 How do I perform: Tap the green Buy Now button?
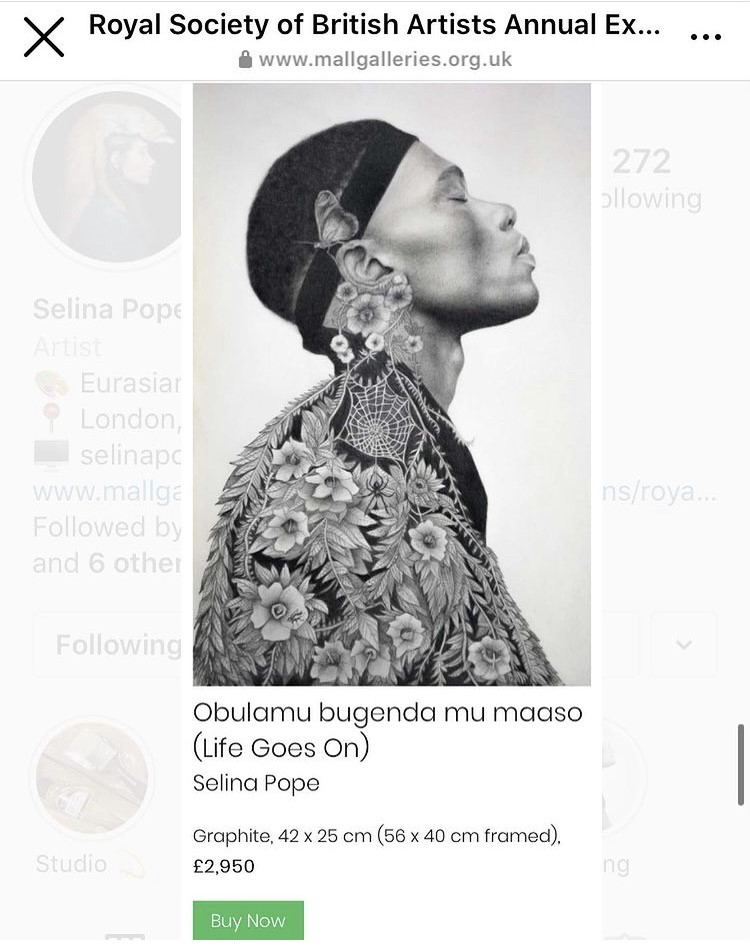tap(248, 920)
